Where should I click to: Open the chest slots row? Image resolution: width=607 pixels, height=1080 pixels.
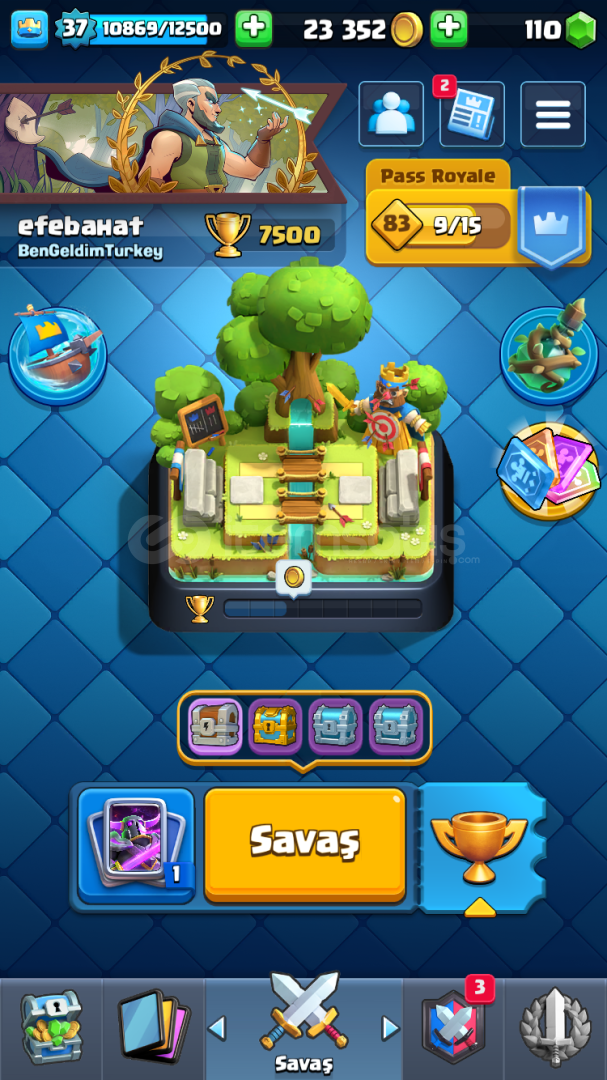304,726
